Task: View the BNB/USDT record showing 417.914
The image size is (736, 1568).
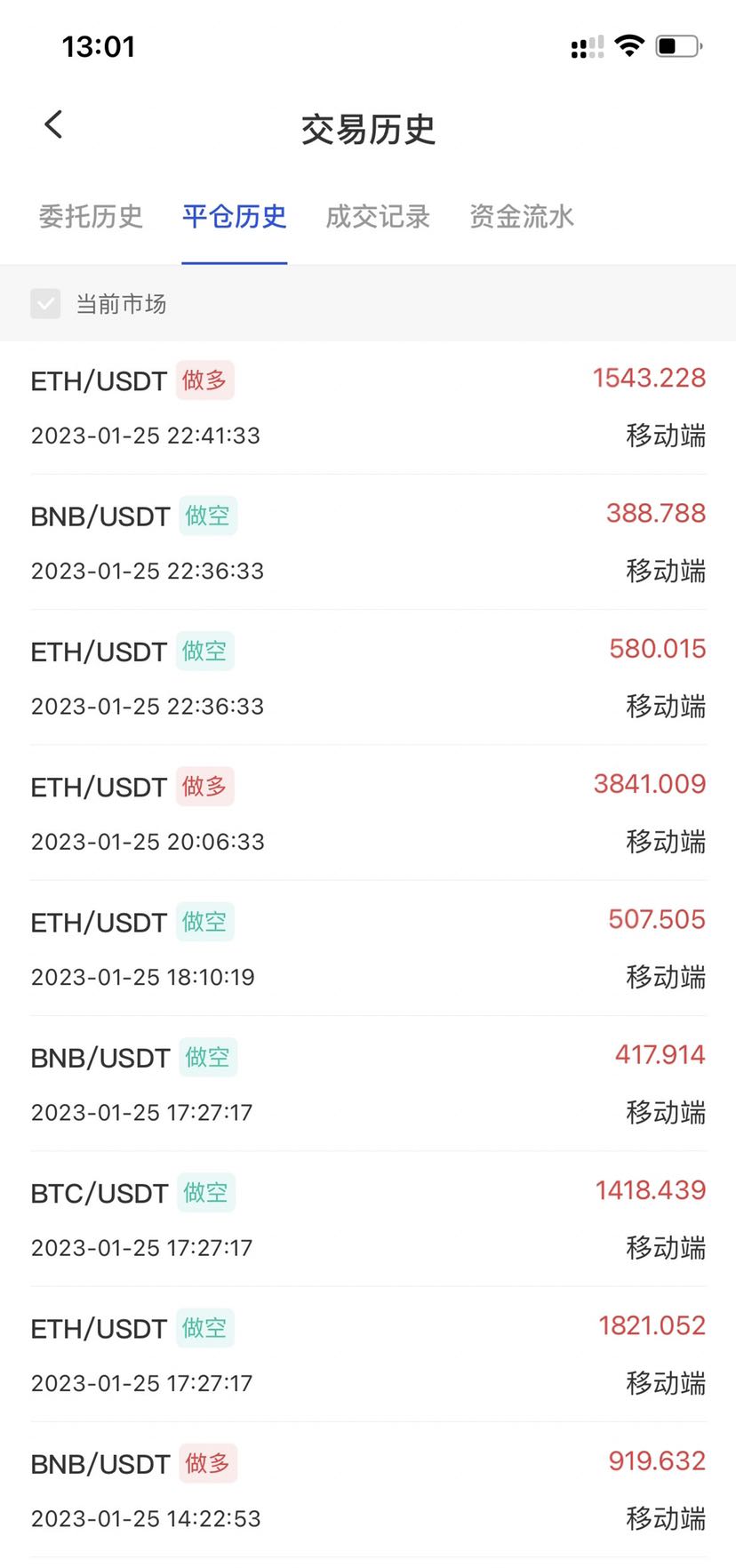Action: point(368,1084)
